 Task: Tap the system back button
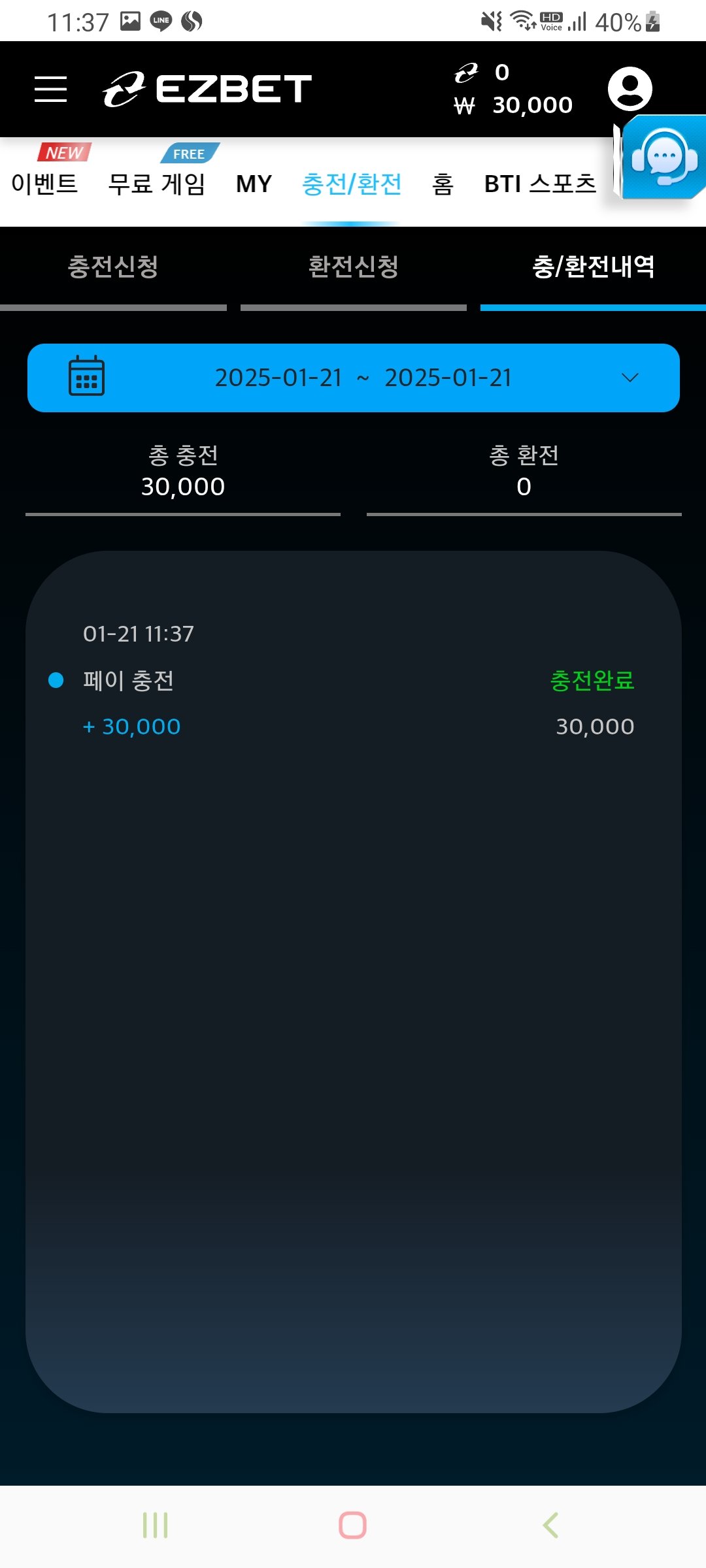point(550,1526)
